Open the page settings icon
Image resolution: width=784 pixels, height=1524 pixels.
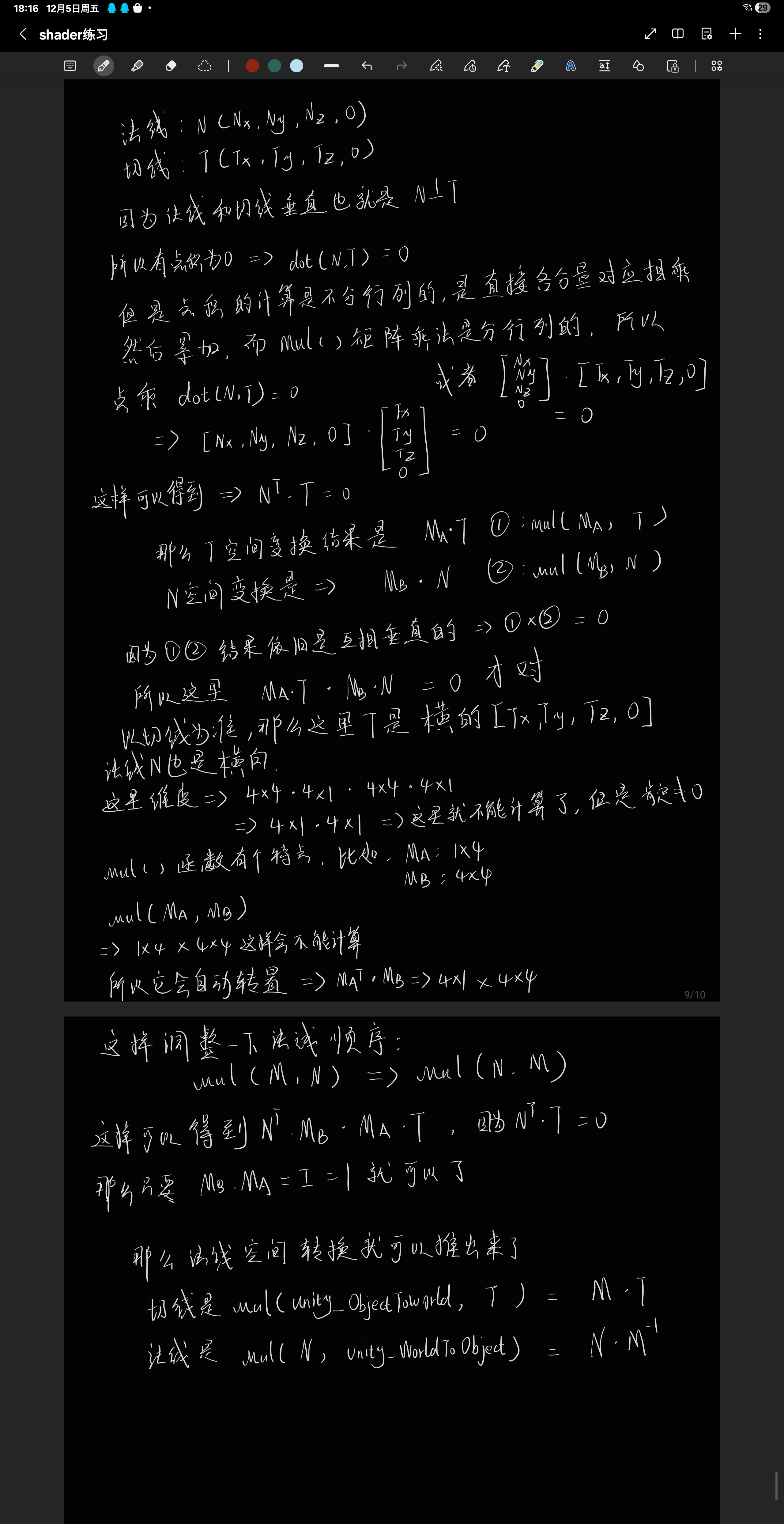click(x=707, y=34)
